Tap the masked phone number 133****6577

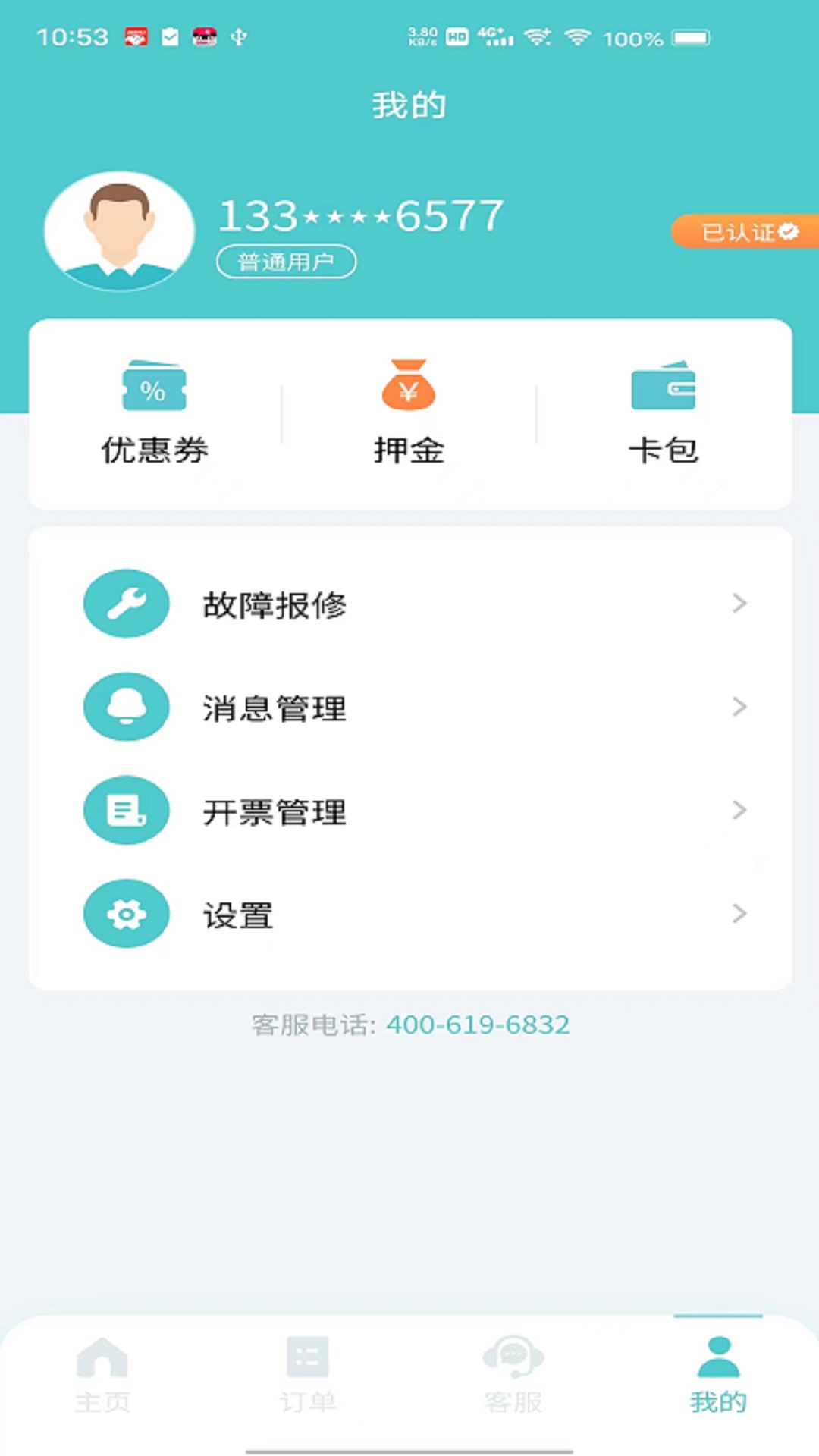pyautogui.click(x=360, y=215)
